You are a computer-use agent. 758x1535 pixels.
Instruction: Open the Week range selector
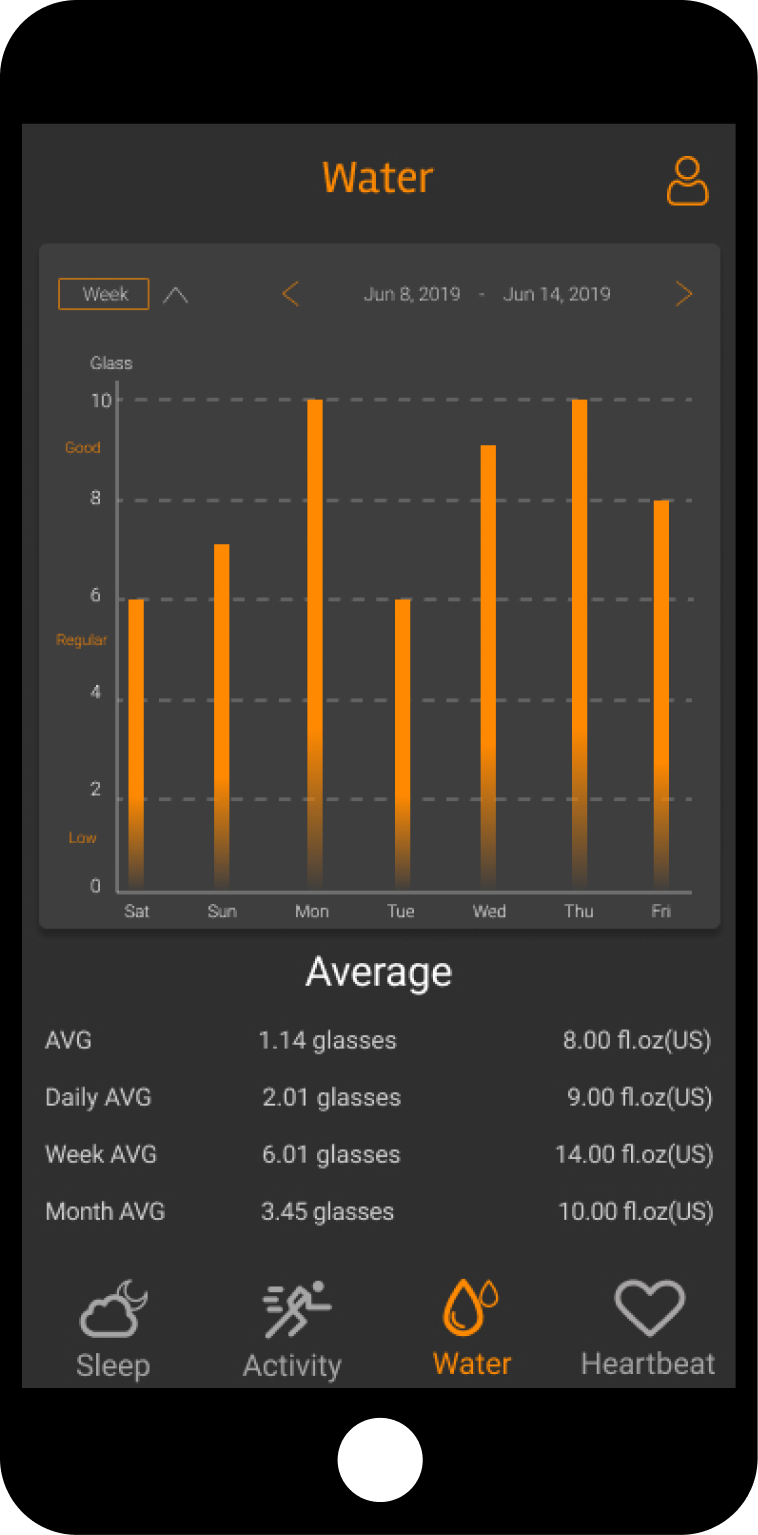(104, 294)
